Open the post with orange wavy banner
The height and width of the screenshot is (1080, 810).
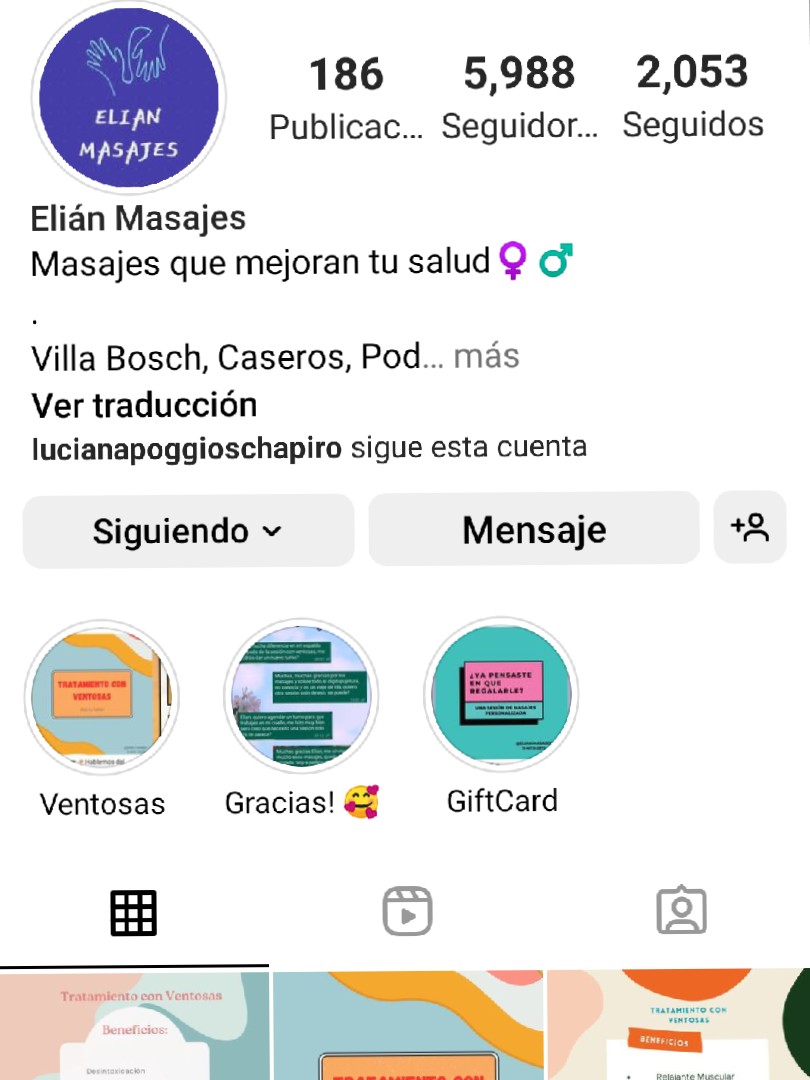pos(408,1026)
